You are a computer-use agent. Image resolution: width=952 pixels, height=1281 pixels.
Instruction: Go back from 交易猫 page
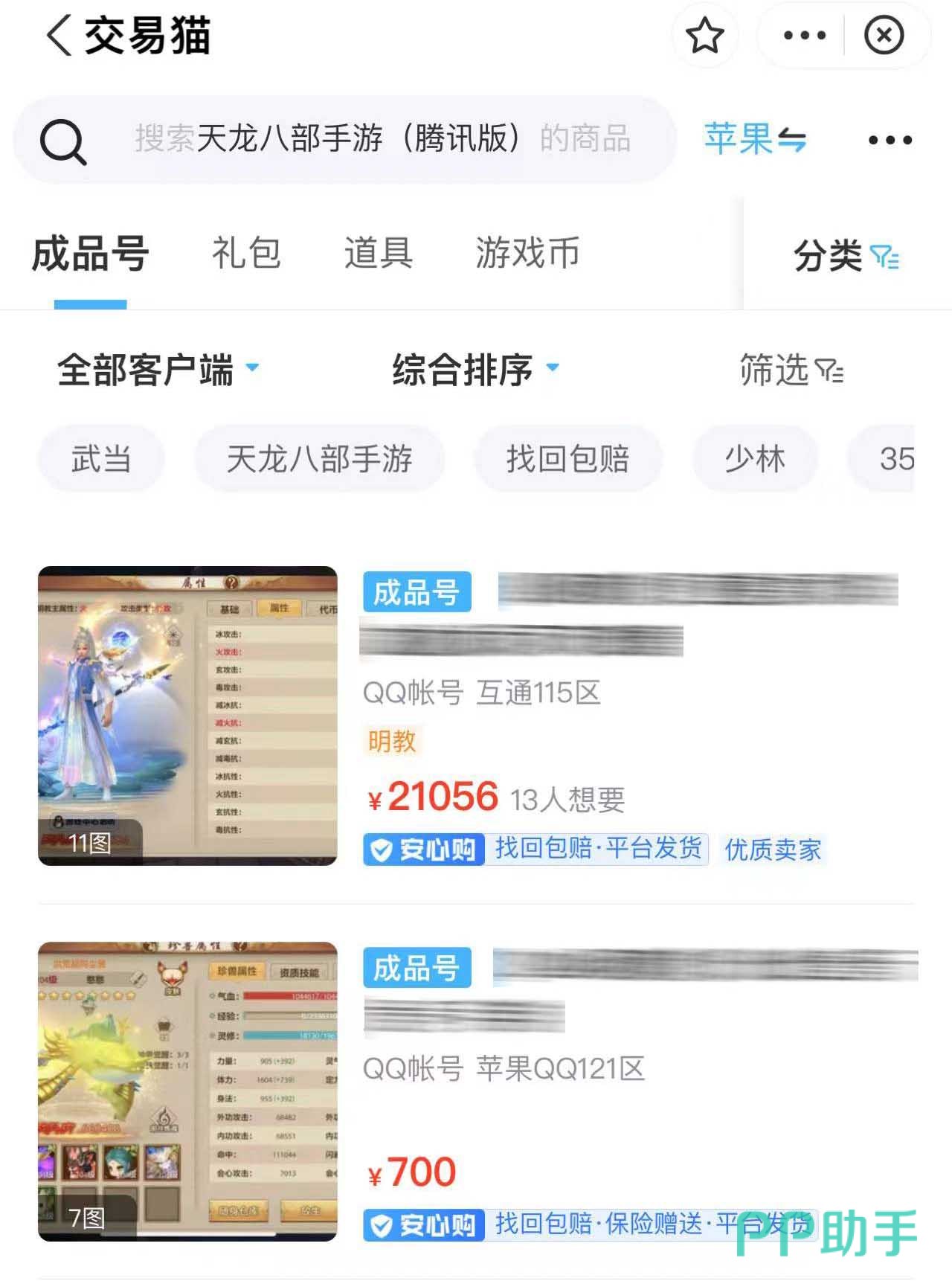[x=59, y=36]
